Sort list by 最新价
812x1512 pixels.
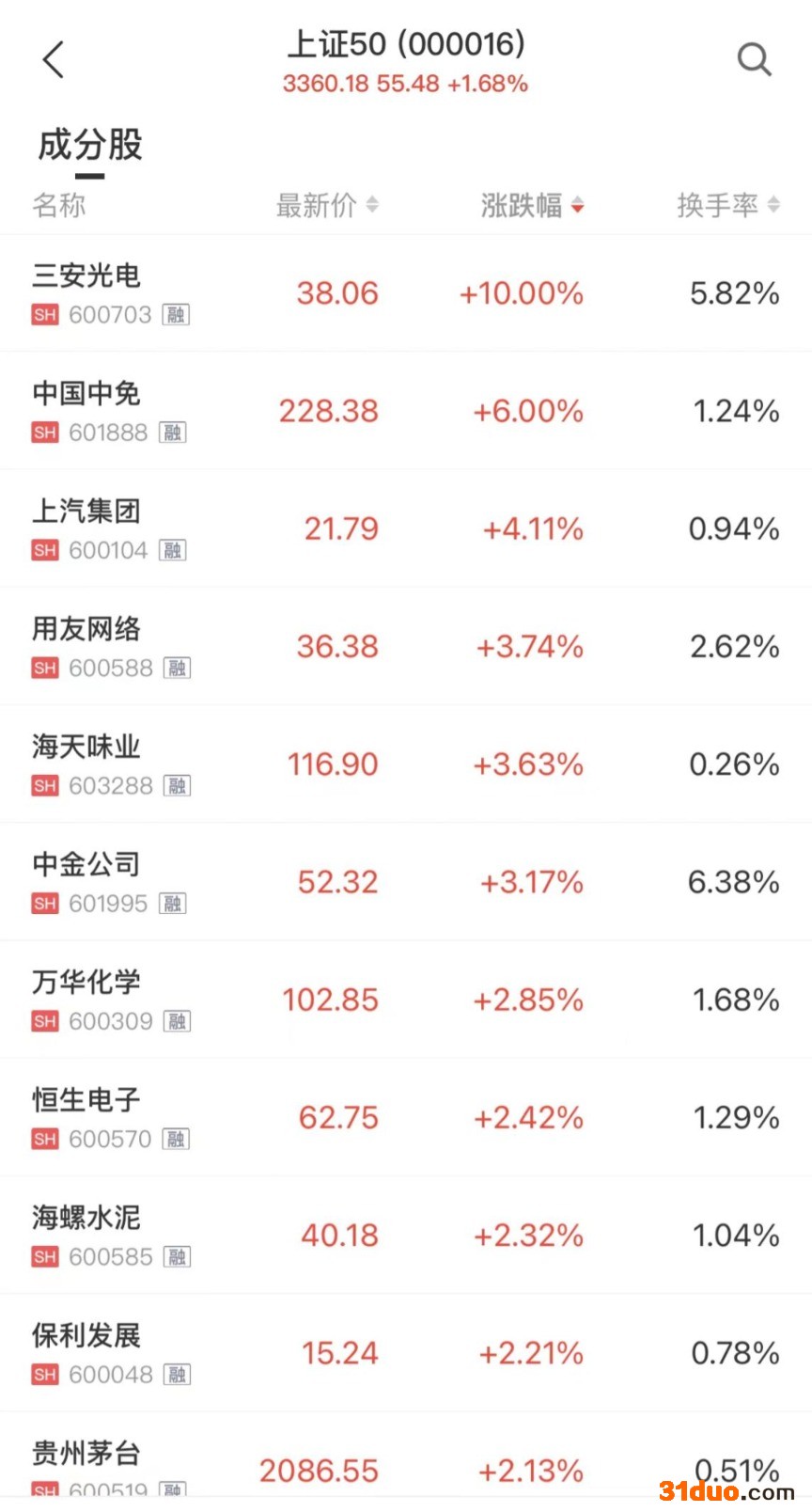[326, 204]
